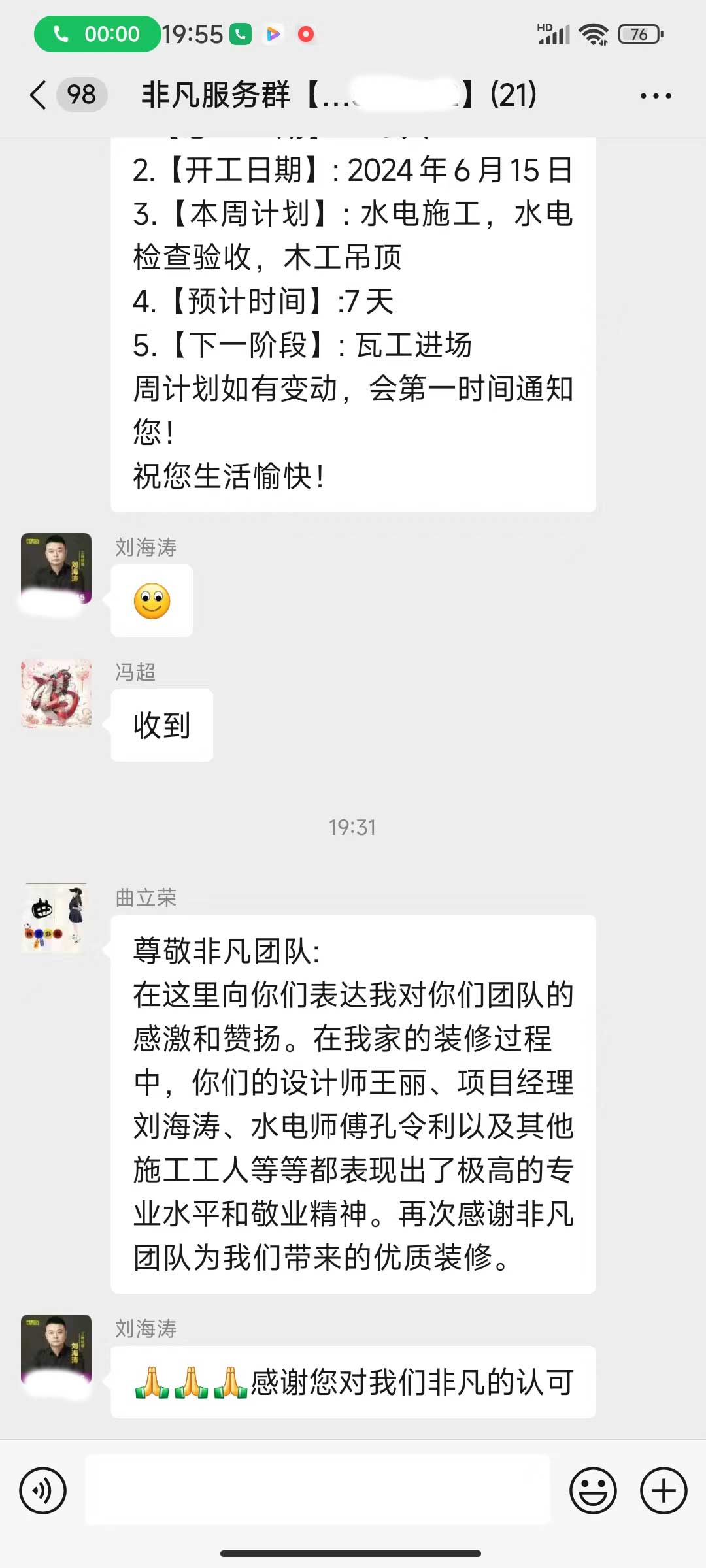Go back to the chat list
Viewport: 706px width, 1568px height.
tap(39, 95)
